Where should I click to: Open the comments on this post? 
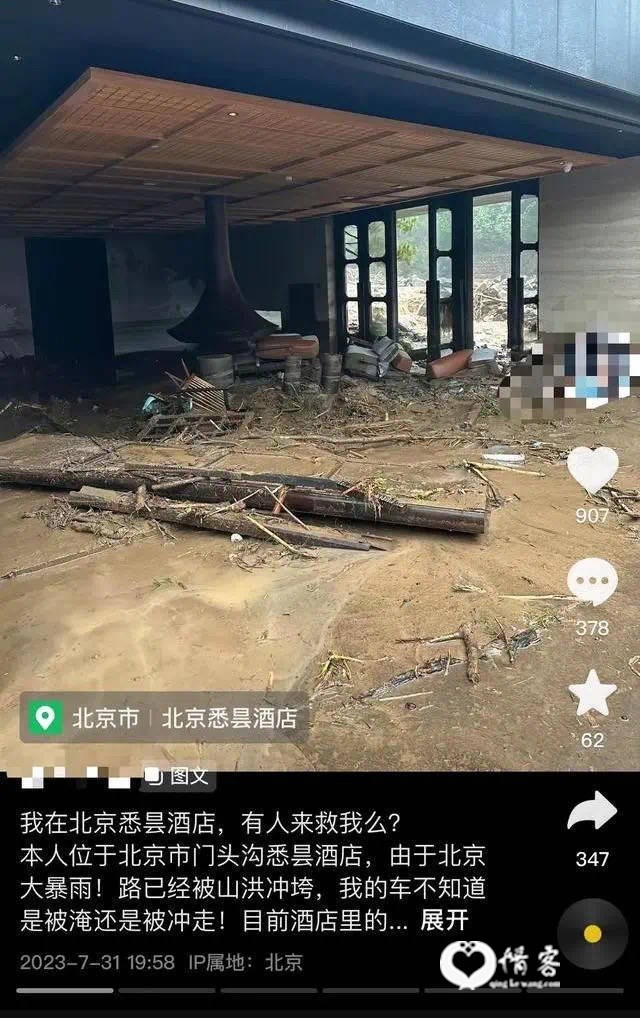(x=592, y=583)
